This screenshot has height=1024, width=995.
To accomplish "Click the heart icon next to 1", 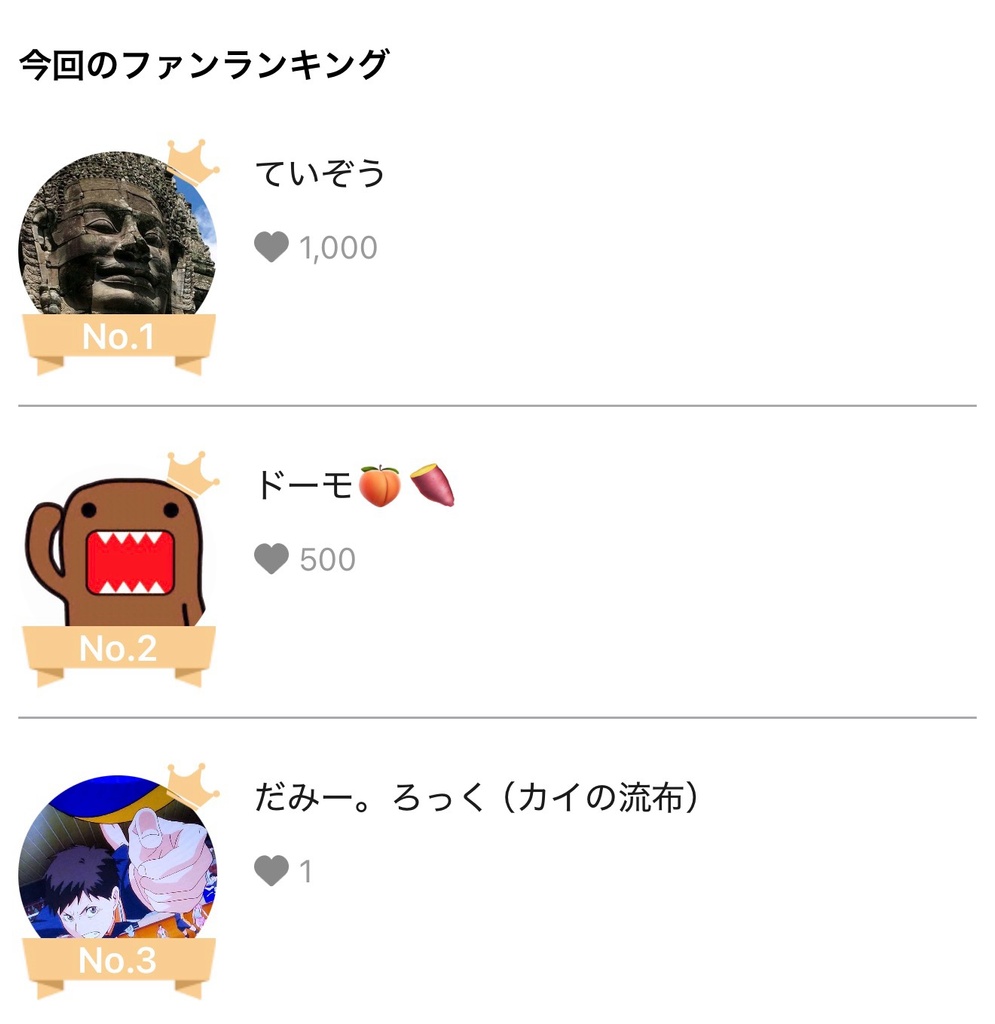I will 272,871.
